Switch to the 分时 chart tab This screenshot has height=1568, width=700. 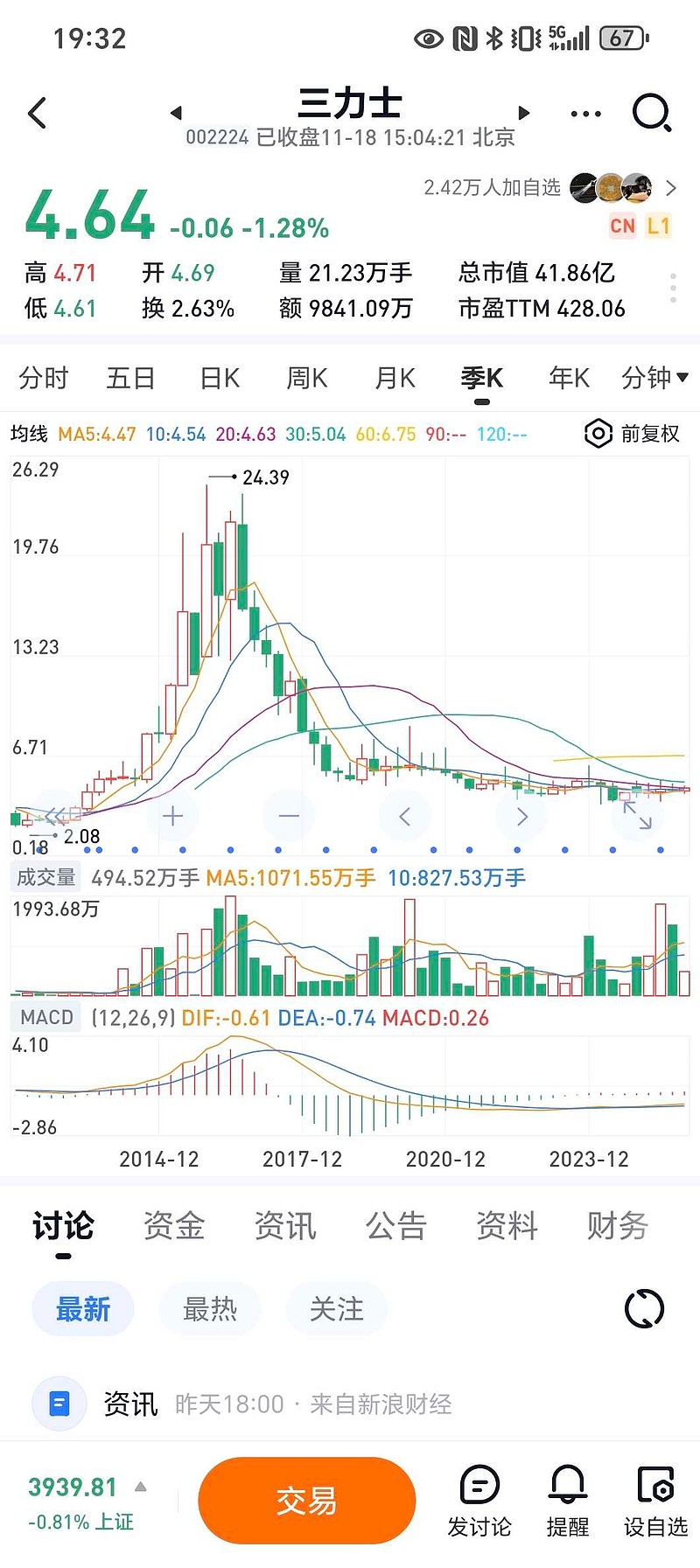pos(44,378)
